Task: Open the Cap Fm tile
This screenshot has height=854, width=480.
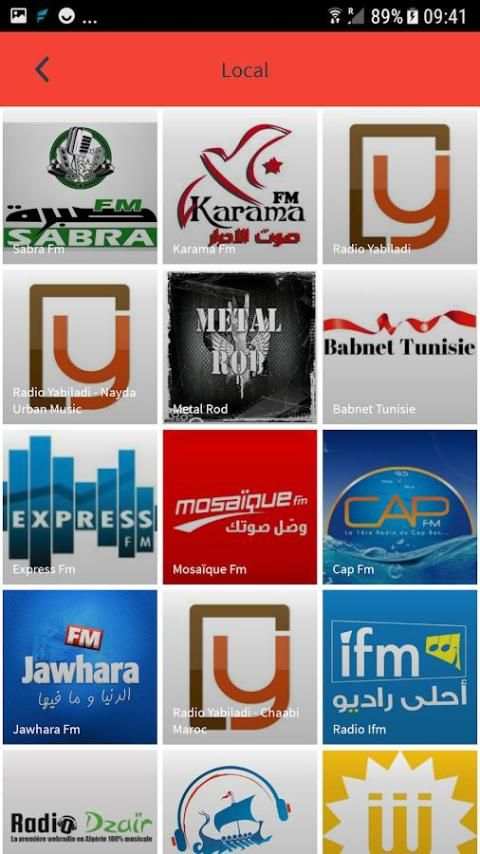Action: click(400, 507)
